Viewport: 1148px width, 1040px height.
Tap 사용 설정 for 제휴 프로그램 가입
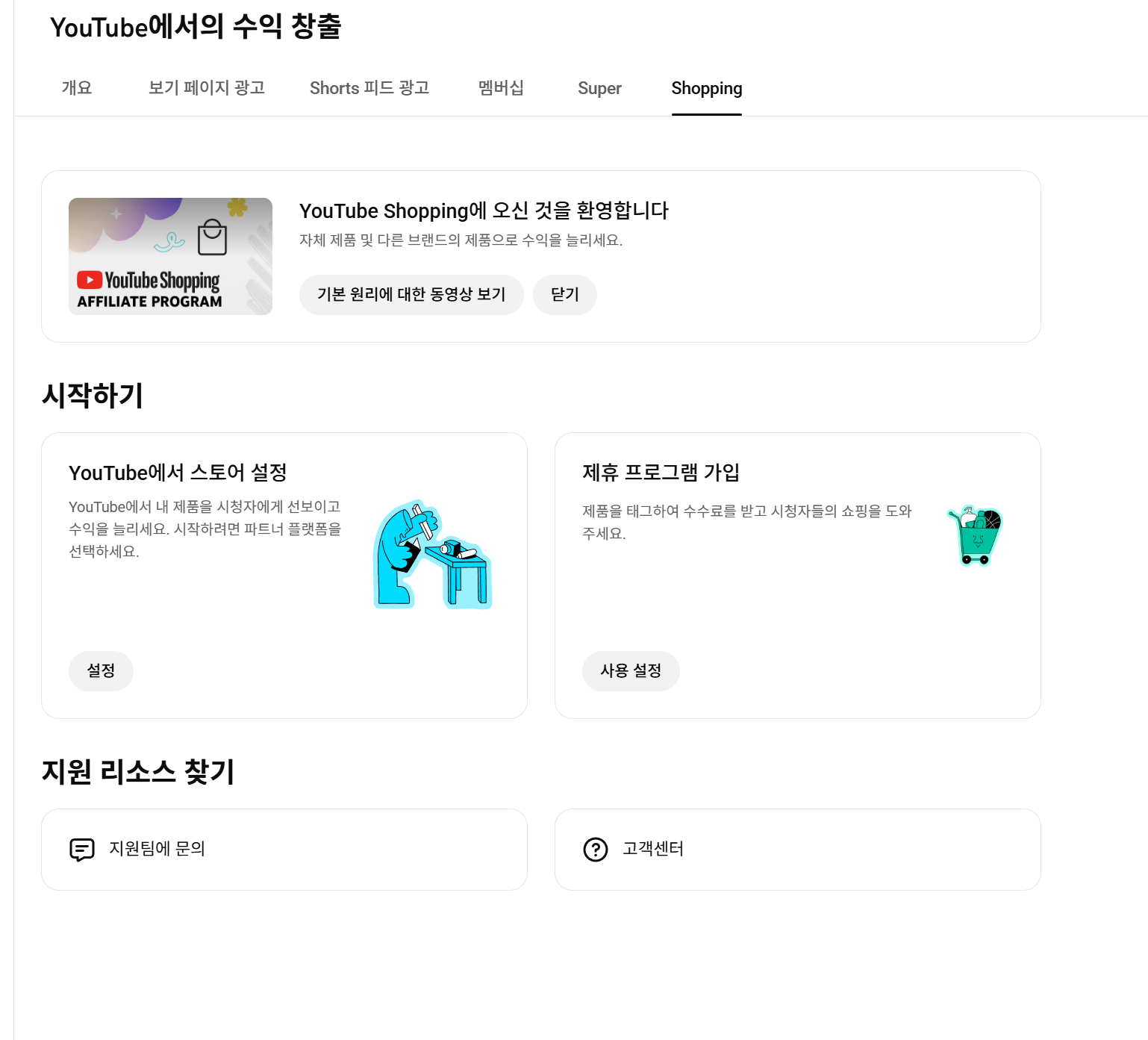point(631,670)
